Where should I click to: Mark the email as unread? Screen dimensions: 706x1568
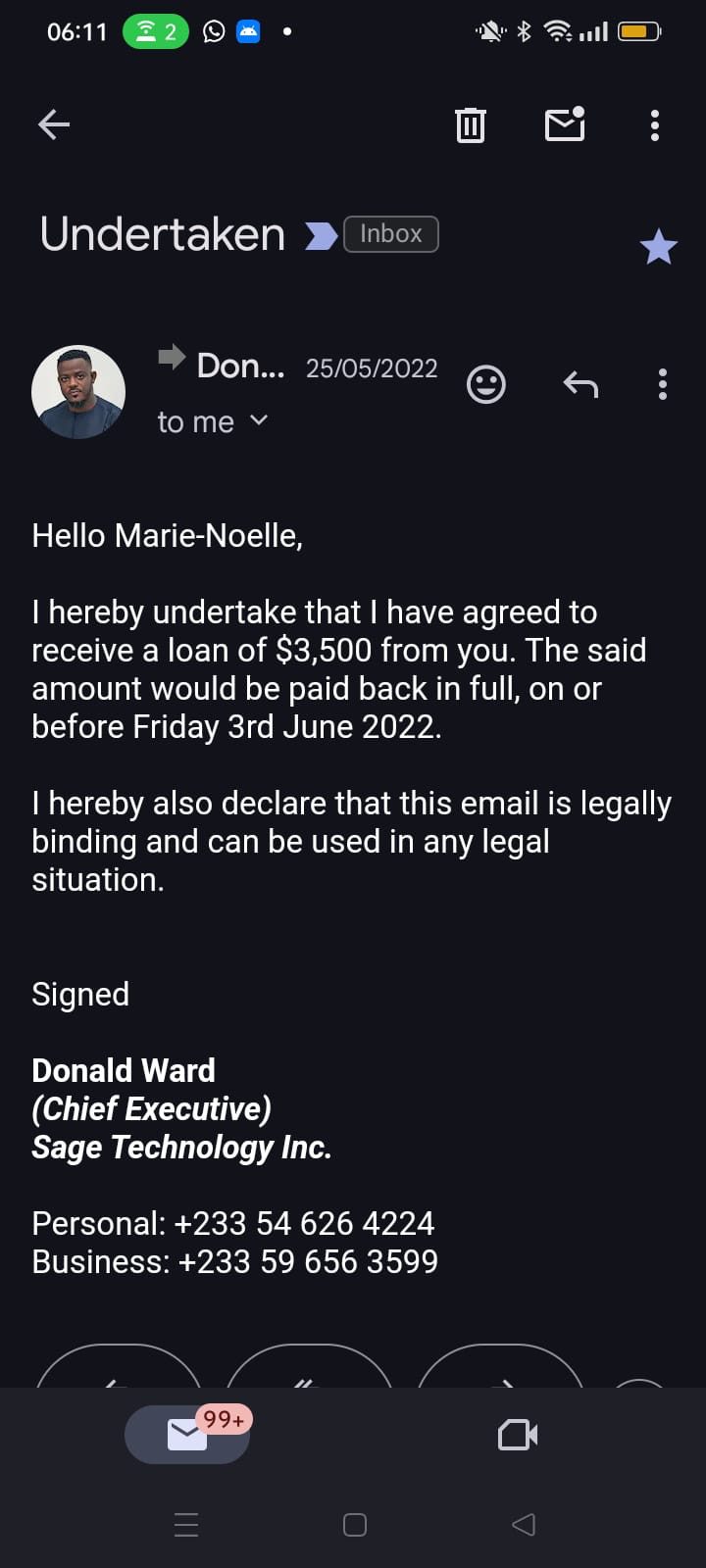point(565,124)
